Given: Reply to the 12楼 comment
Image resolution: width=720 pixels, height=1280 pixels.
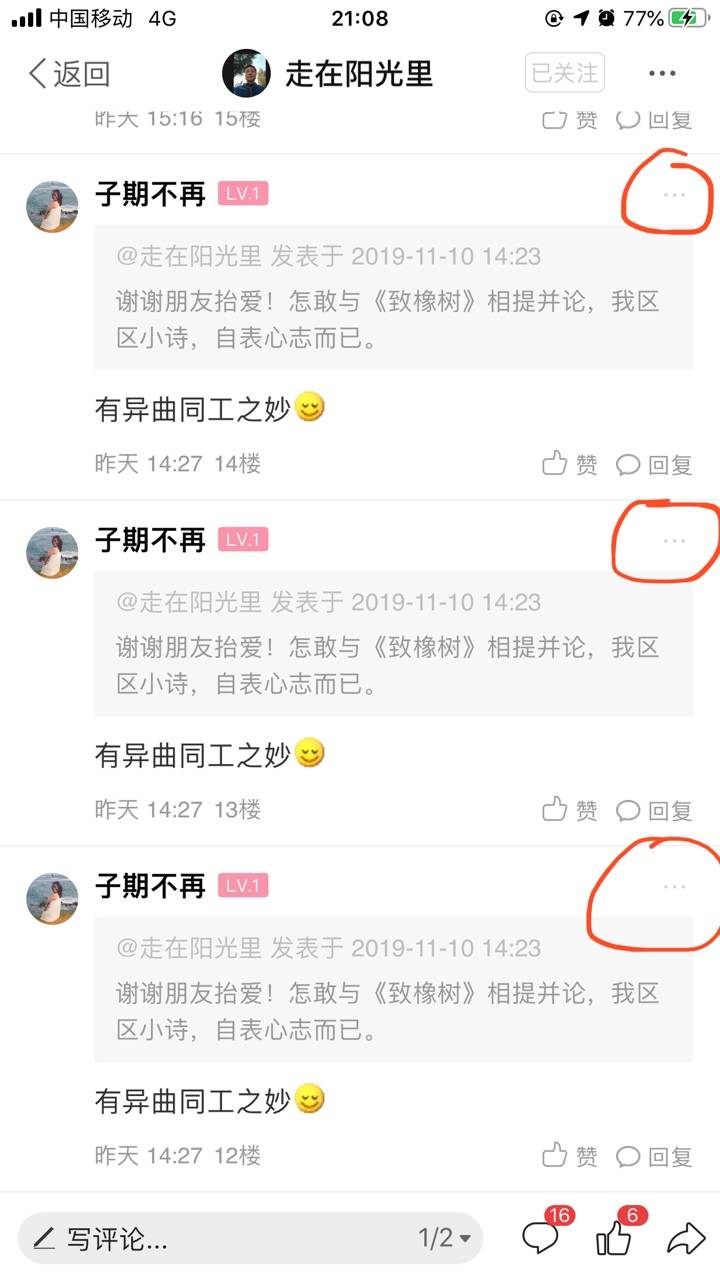Looking at the screenshot, I should (654, 1156).
